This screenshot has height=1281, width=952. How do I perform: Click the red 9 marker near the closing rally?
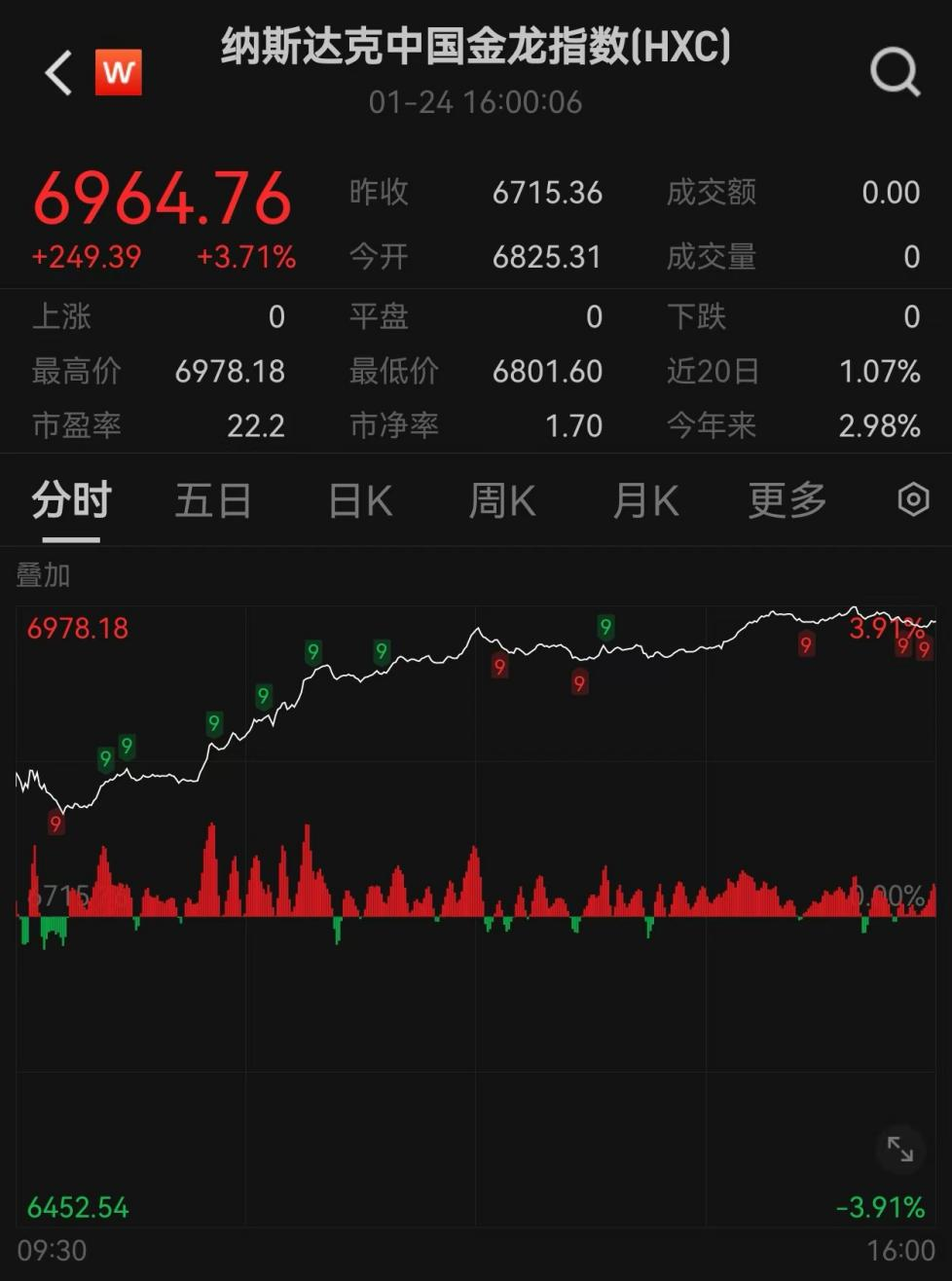[805, 644]
